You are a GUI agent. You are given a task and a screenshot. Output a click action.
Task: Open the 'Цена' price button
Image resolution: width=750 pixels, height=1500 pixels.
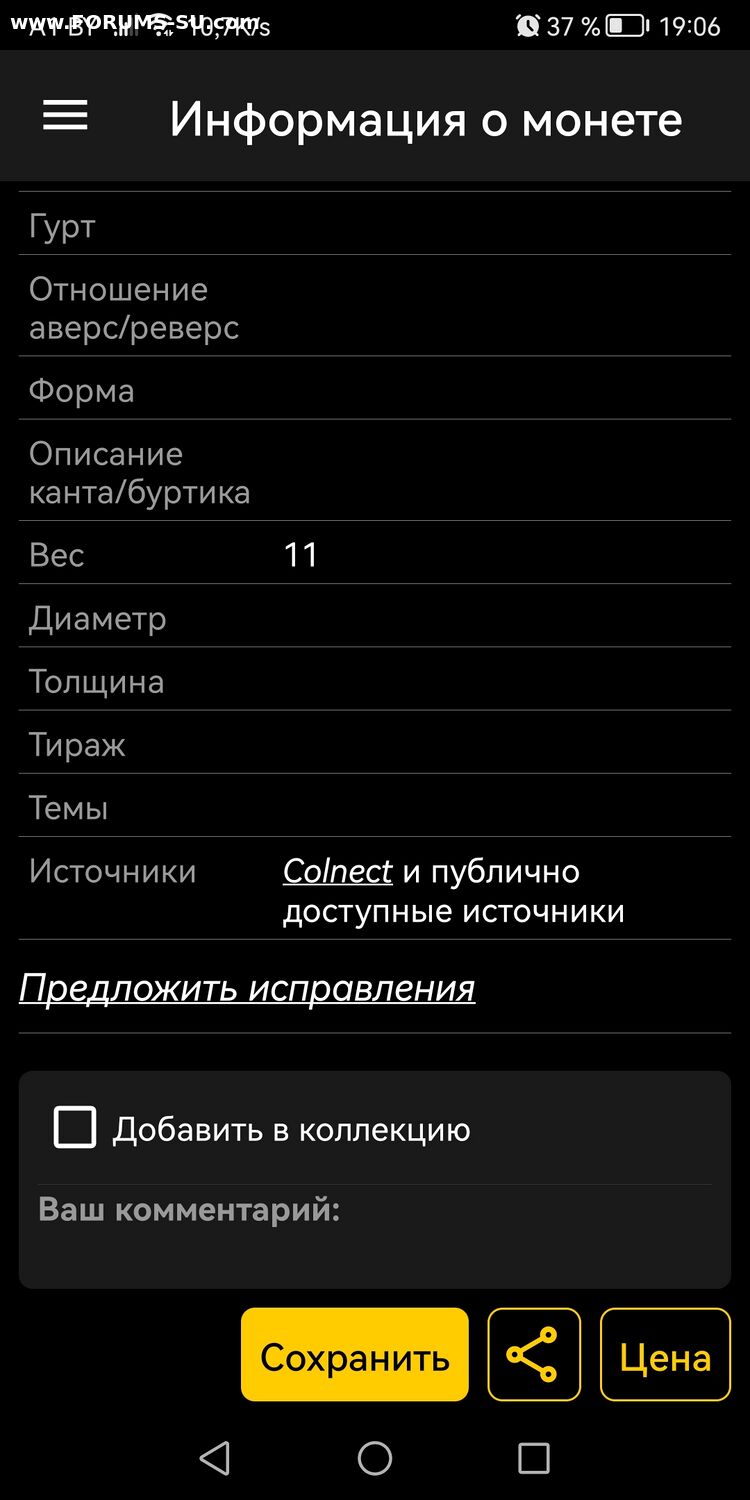(x=665, y=1355)
